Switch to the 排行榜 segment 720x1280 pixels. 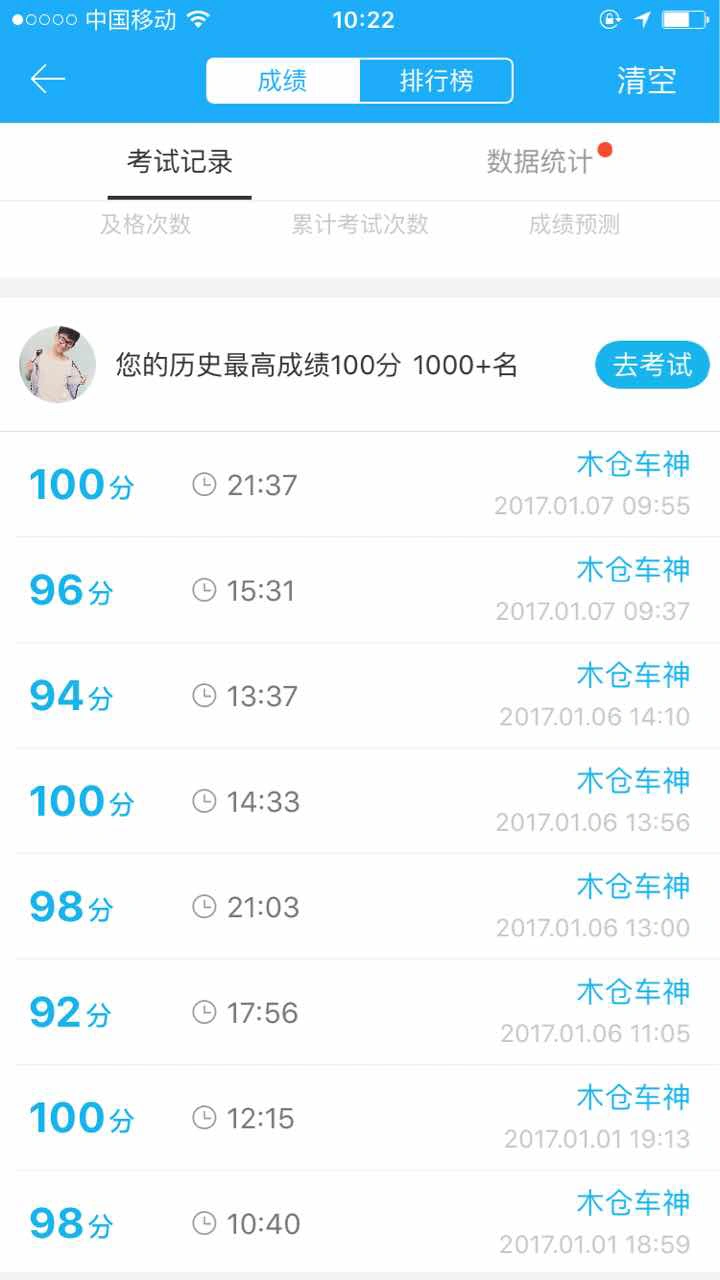[436, 81]
